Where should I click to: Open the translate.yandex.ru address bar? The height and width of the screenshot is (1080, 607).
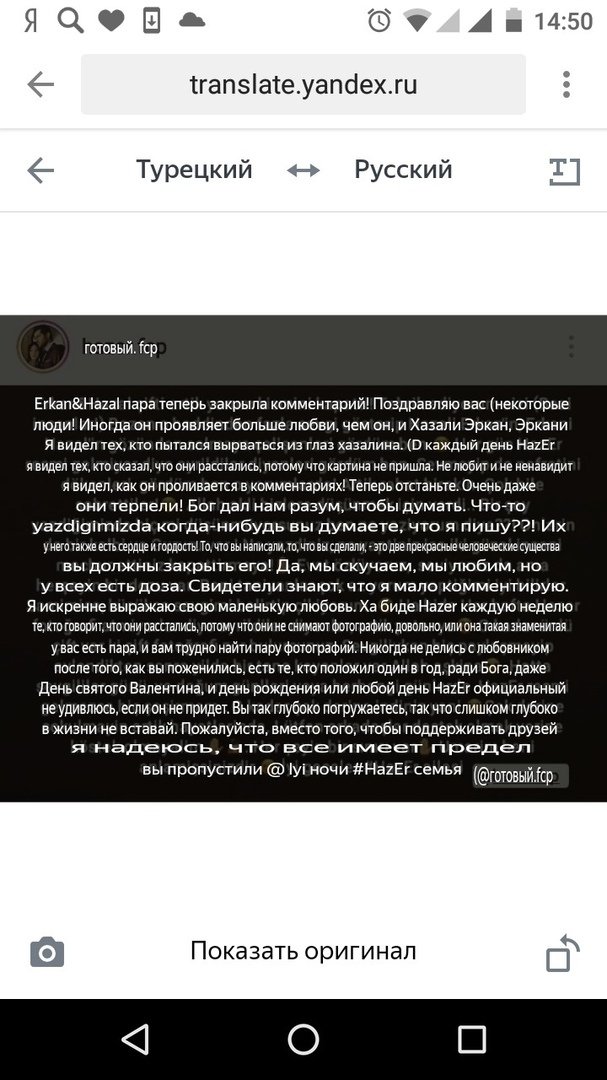303,85
